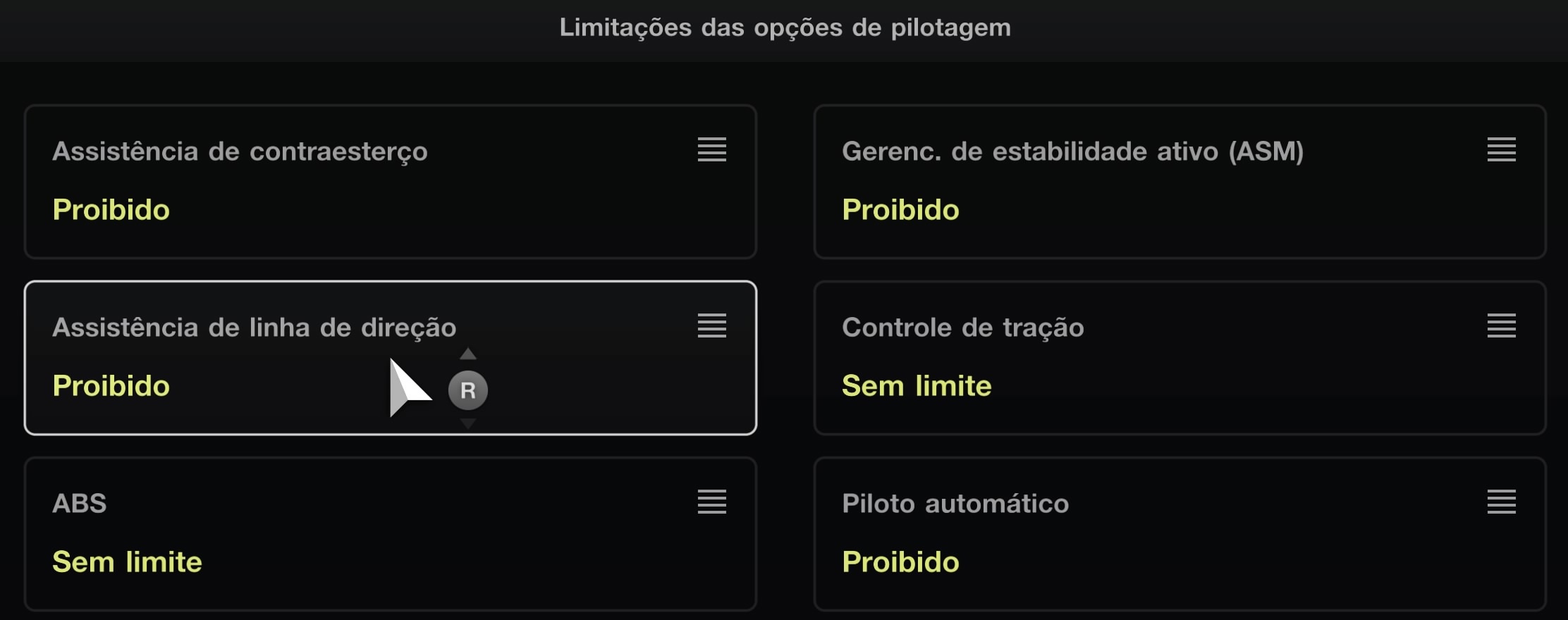Change the Assistência de linha de direção setting
The height and width of the screenshot is (620, 1568).
(390, 358)
